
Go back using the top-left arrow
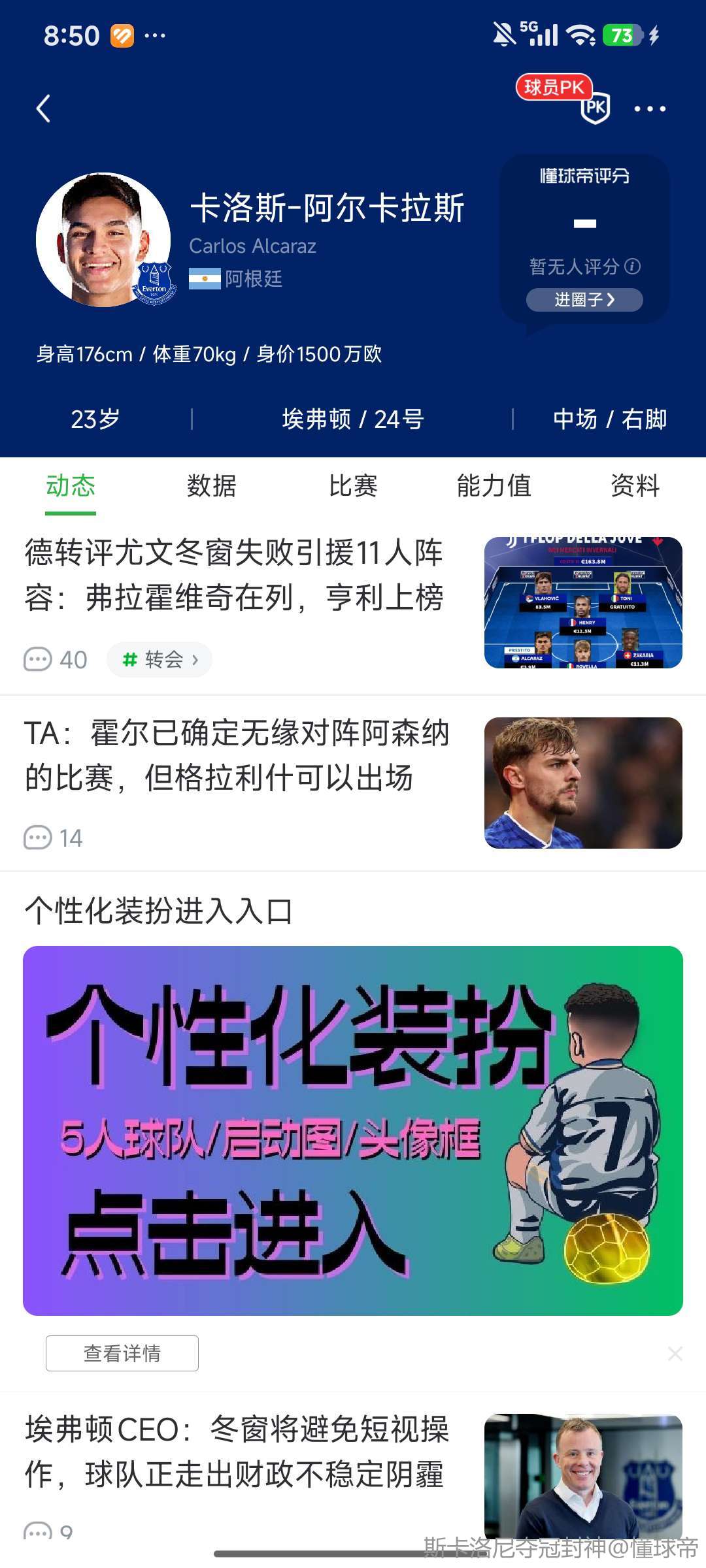[44, 108]
